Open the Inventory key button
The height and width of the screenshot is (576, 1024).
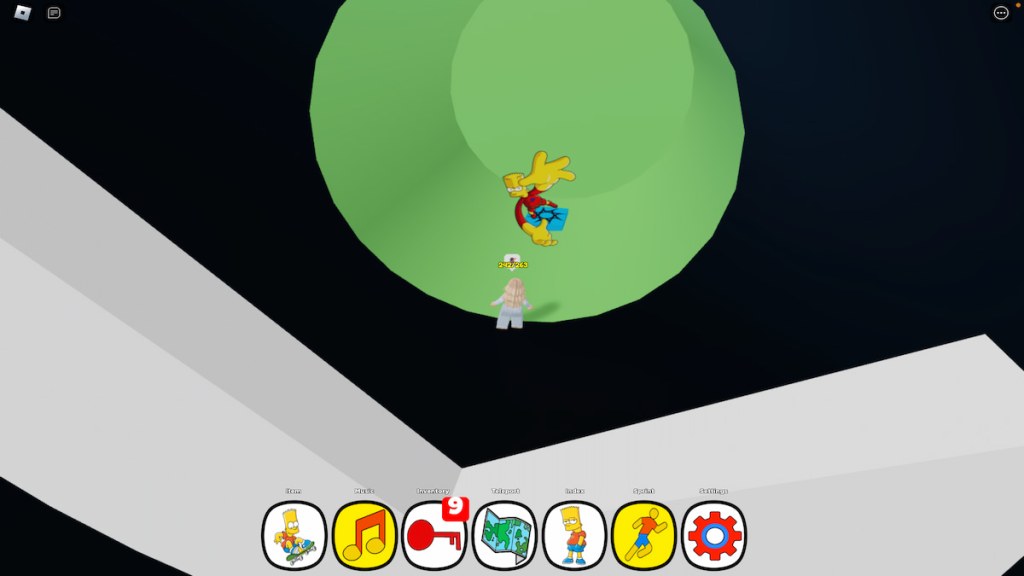[x=434, y=536]
